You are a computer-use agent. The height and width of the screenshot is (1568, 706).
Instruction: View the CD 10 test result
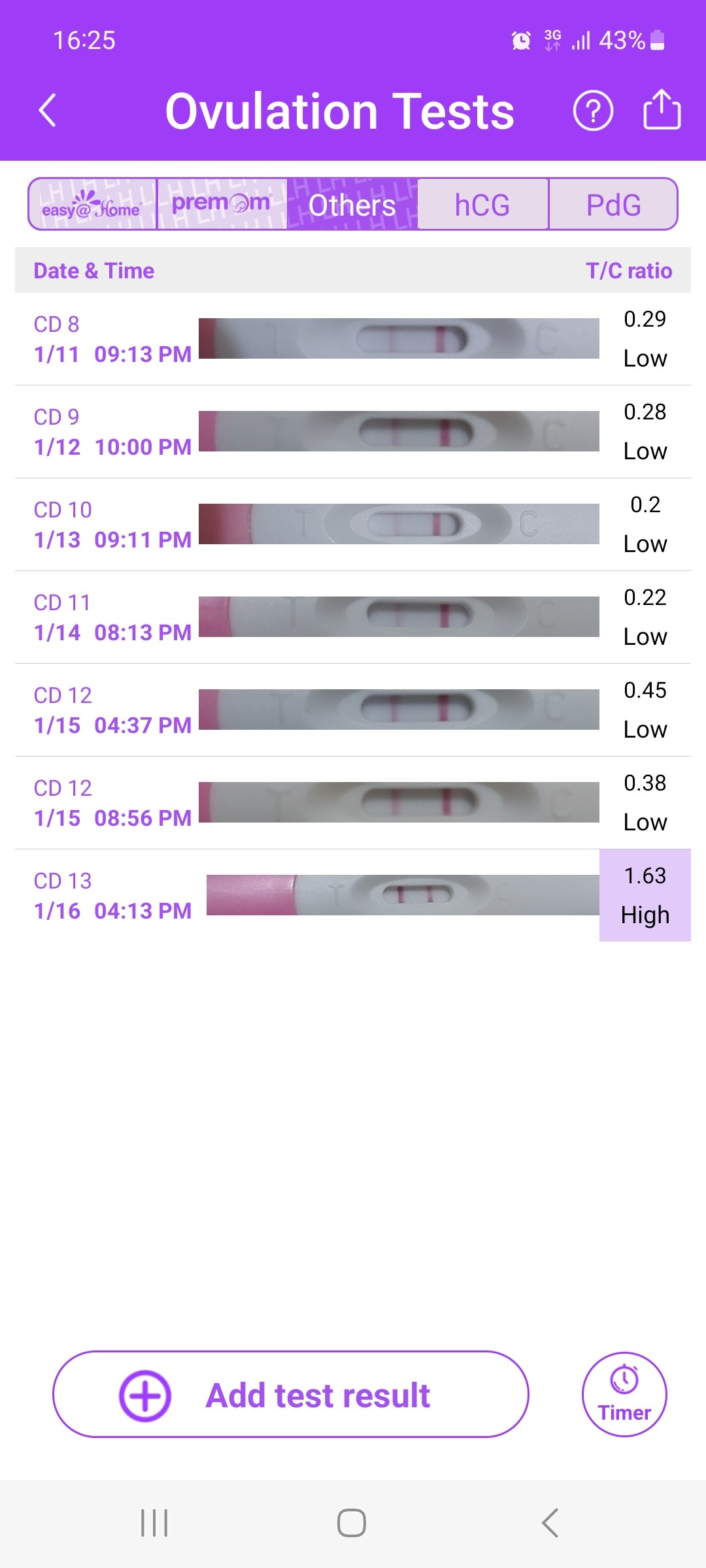click(353, 525)
